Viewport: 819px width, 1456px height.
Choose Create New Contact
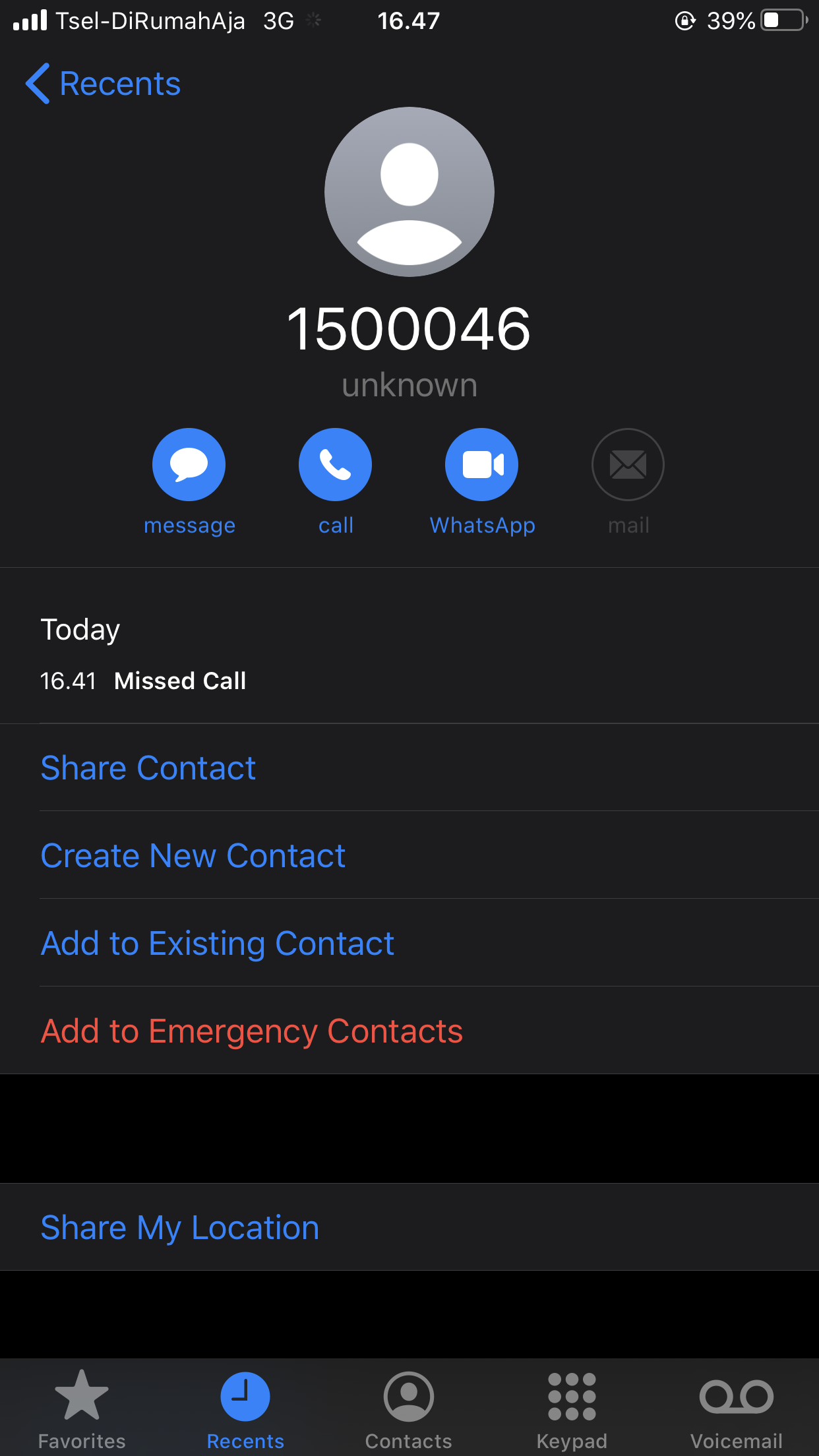(193, 856)
